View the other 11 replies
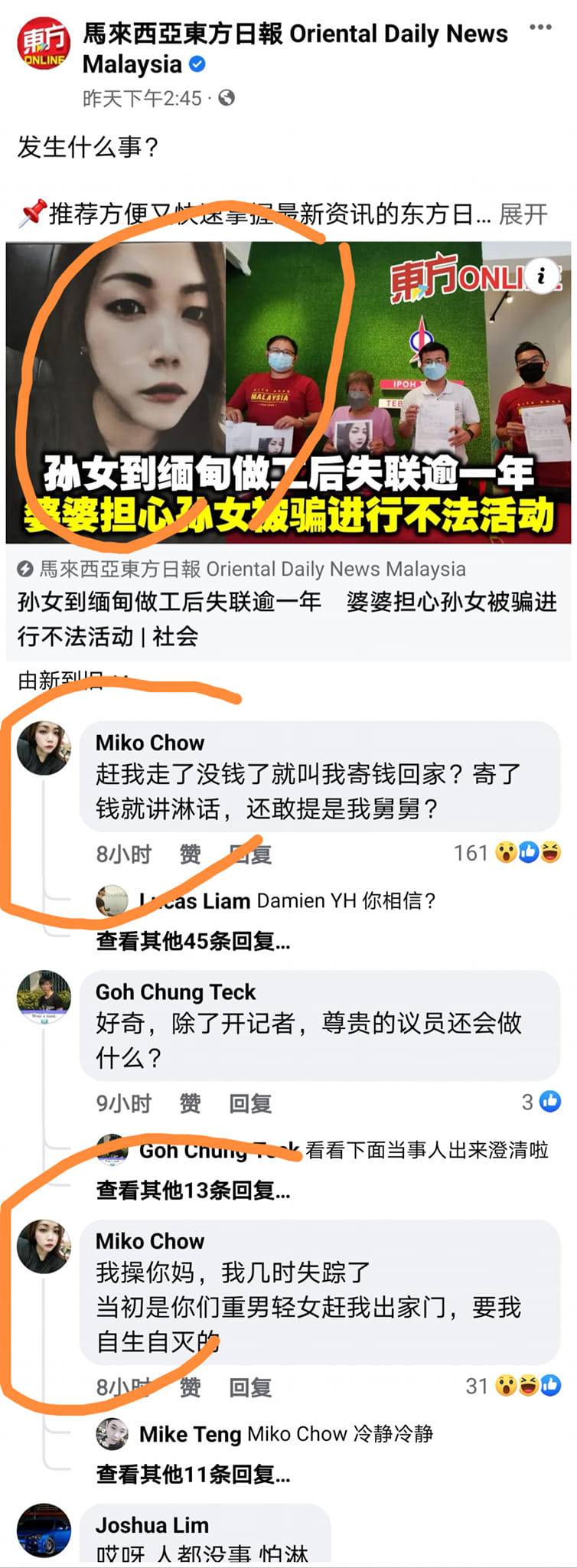This screenshot has height=1568, width=577. tap(193, 1474)
